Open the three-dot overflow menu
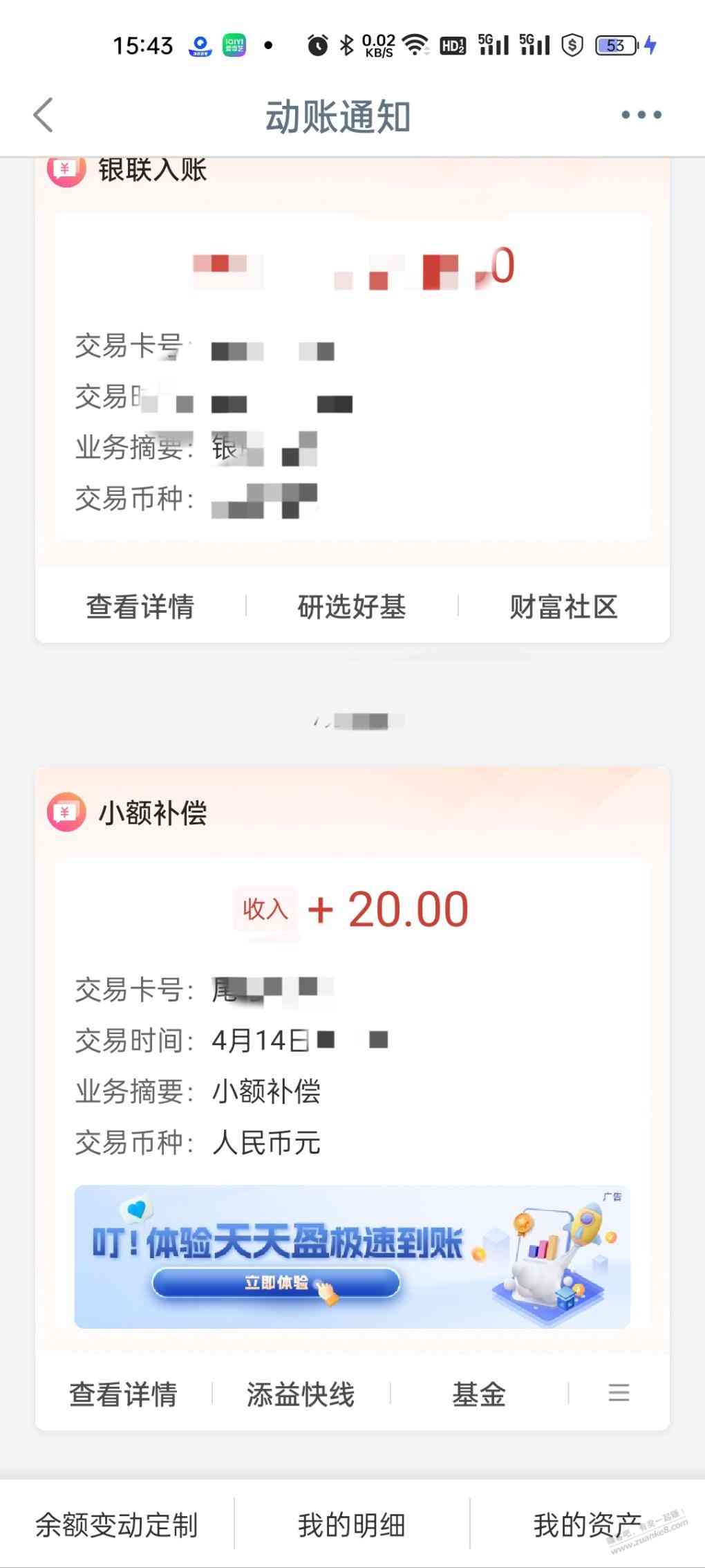 click(641, 115)
